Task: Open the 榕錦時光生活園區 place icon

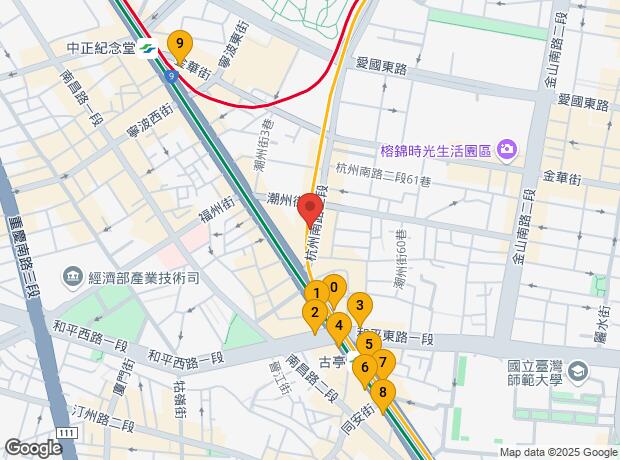Action: click(506, 151)
